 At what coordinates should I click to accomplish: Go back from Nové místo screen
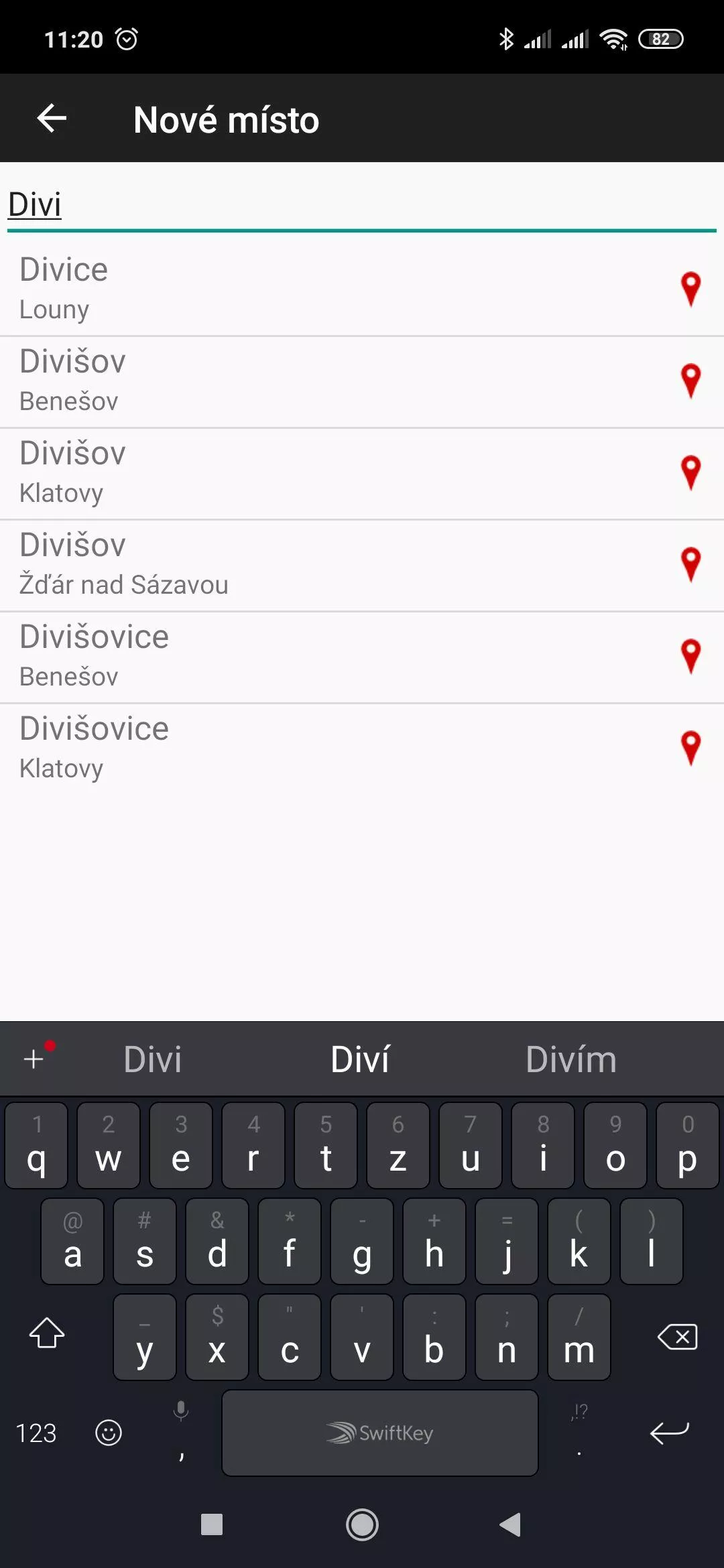pos(52,119)
